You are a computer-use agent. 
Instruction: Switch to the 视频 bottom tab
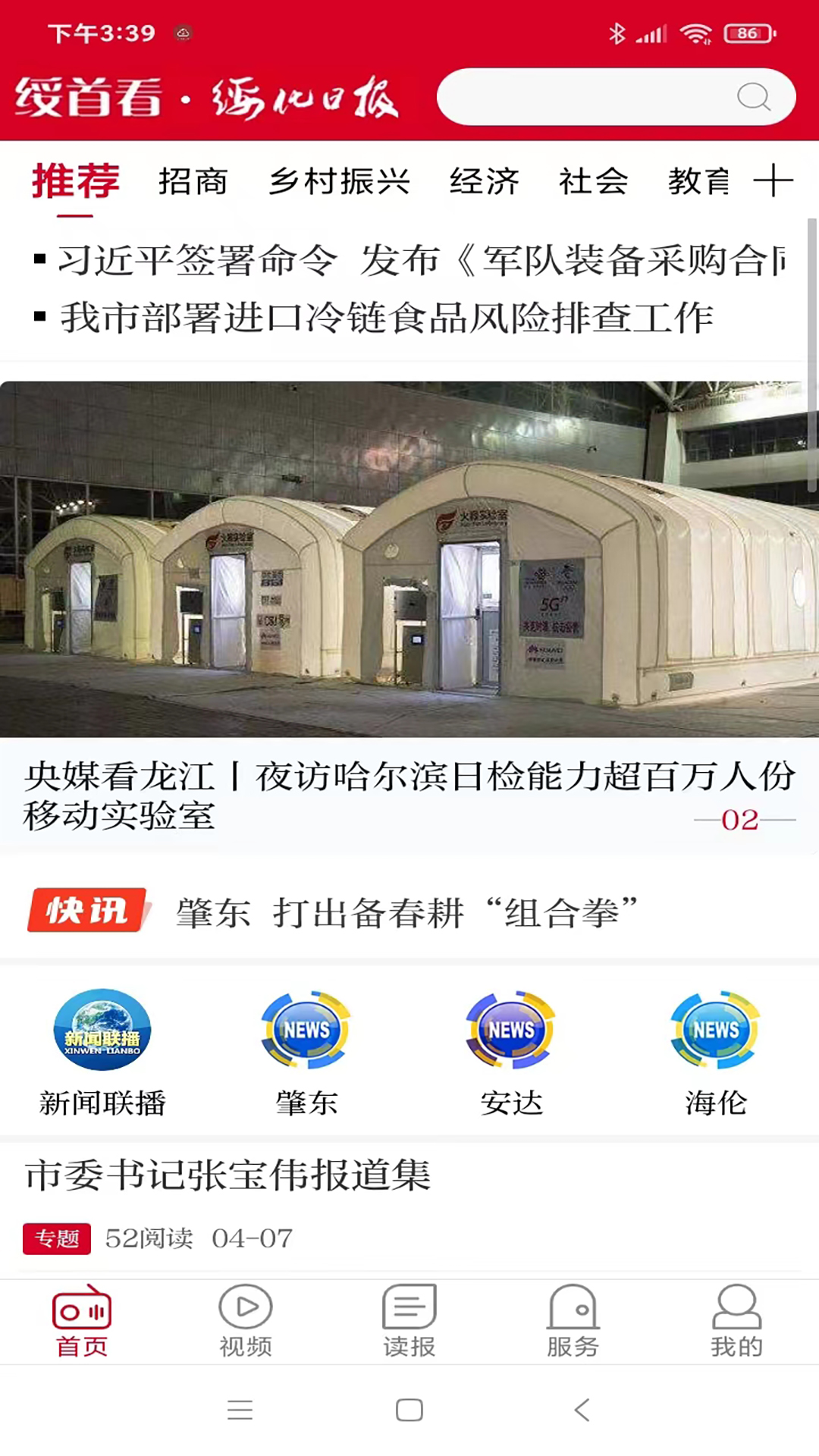[246, 1321]
